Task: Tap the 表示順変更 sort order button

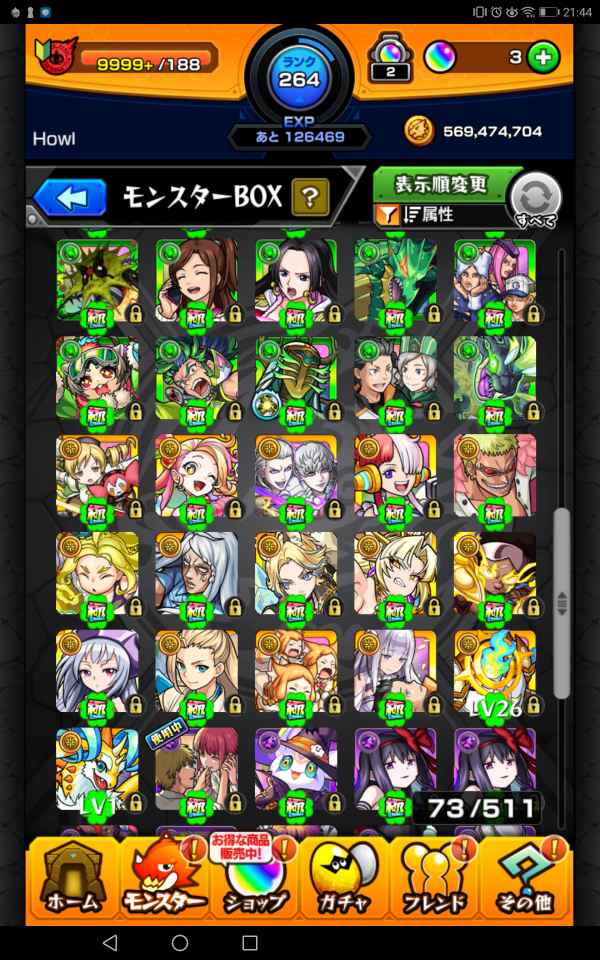Action: tap(440, 185)
